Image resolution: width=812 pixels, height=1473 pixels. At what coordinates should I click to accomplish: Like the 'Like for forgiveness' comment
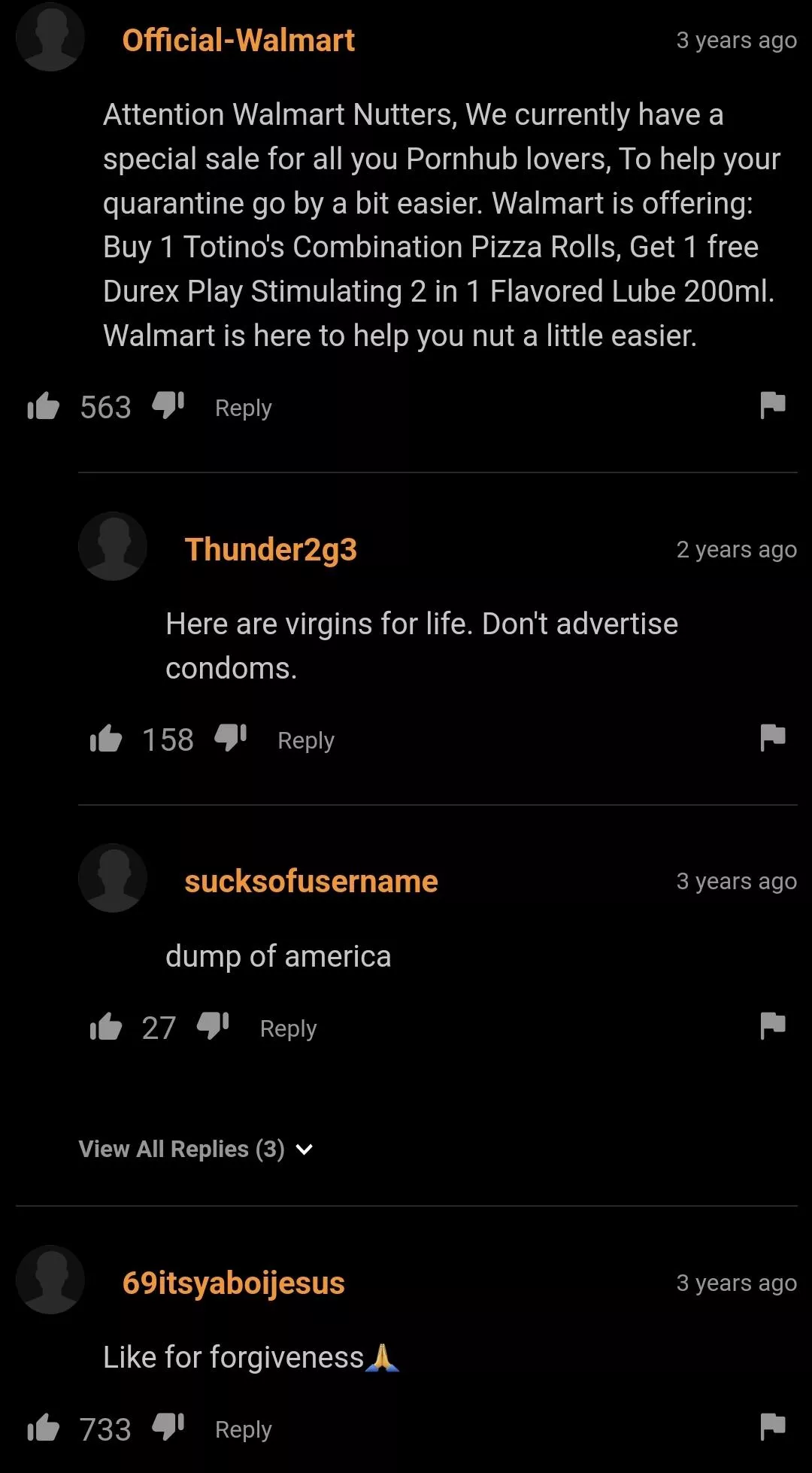43,1428
